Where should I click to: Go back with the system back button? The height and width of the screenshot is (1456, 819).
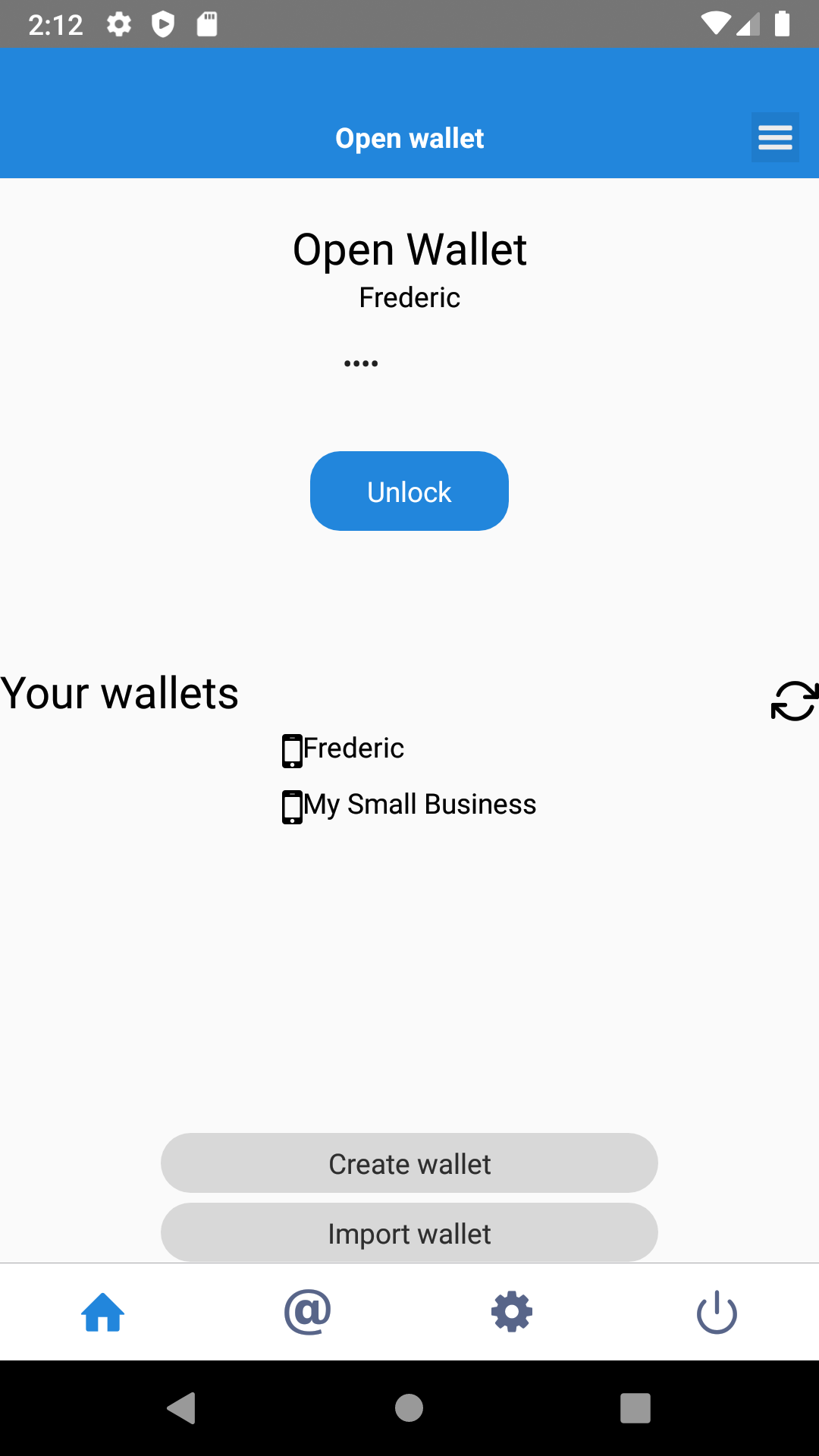coord(182,1408)
